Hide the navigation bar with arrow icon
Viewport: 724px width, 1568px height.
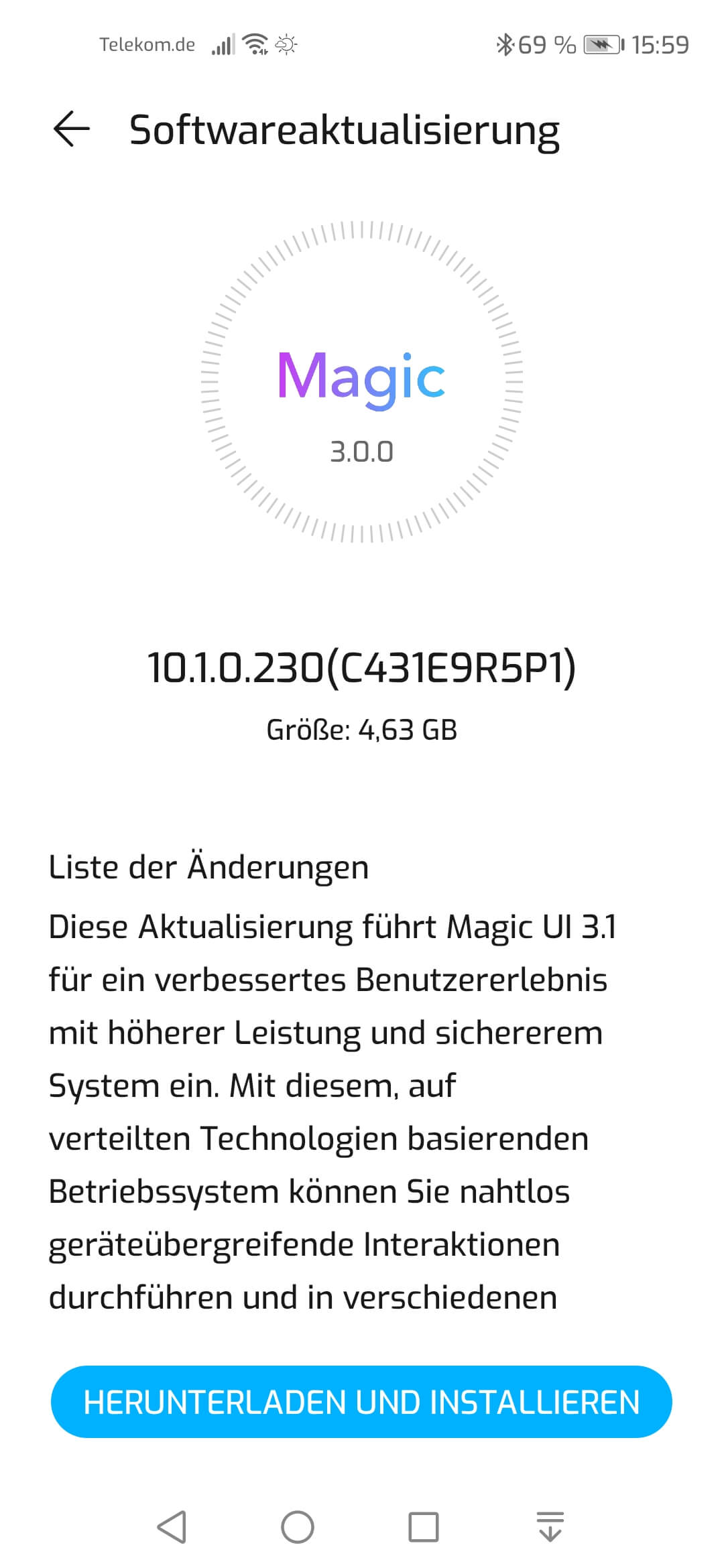[550, 1526]
